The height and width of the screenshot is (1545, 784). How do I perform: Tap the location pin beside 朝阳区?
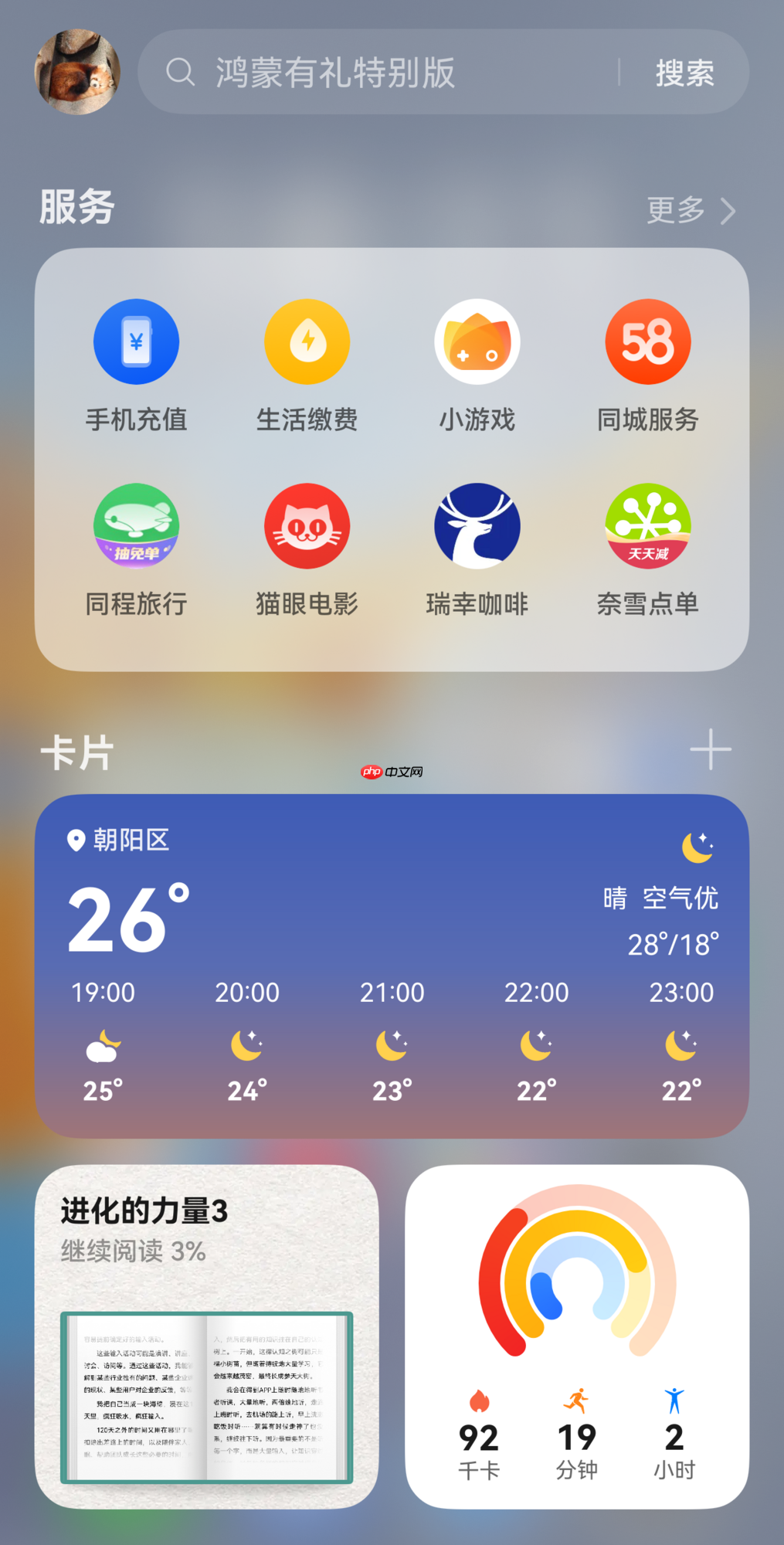point(73,841)
